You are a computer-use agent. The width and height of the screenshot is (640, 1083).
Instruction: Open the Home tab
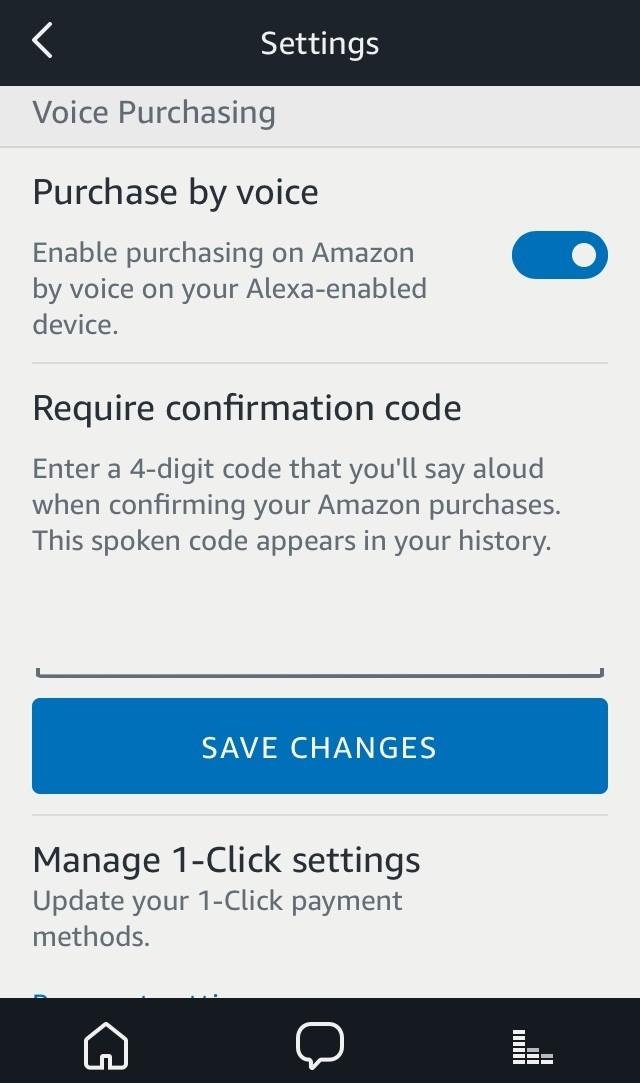(x=106, y=1046)
